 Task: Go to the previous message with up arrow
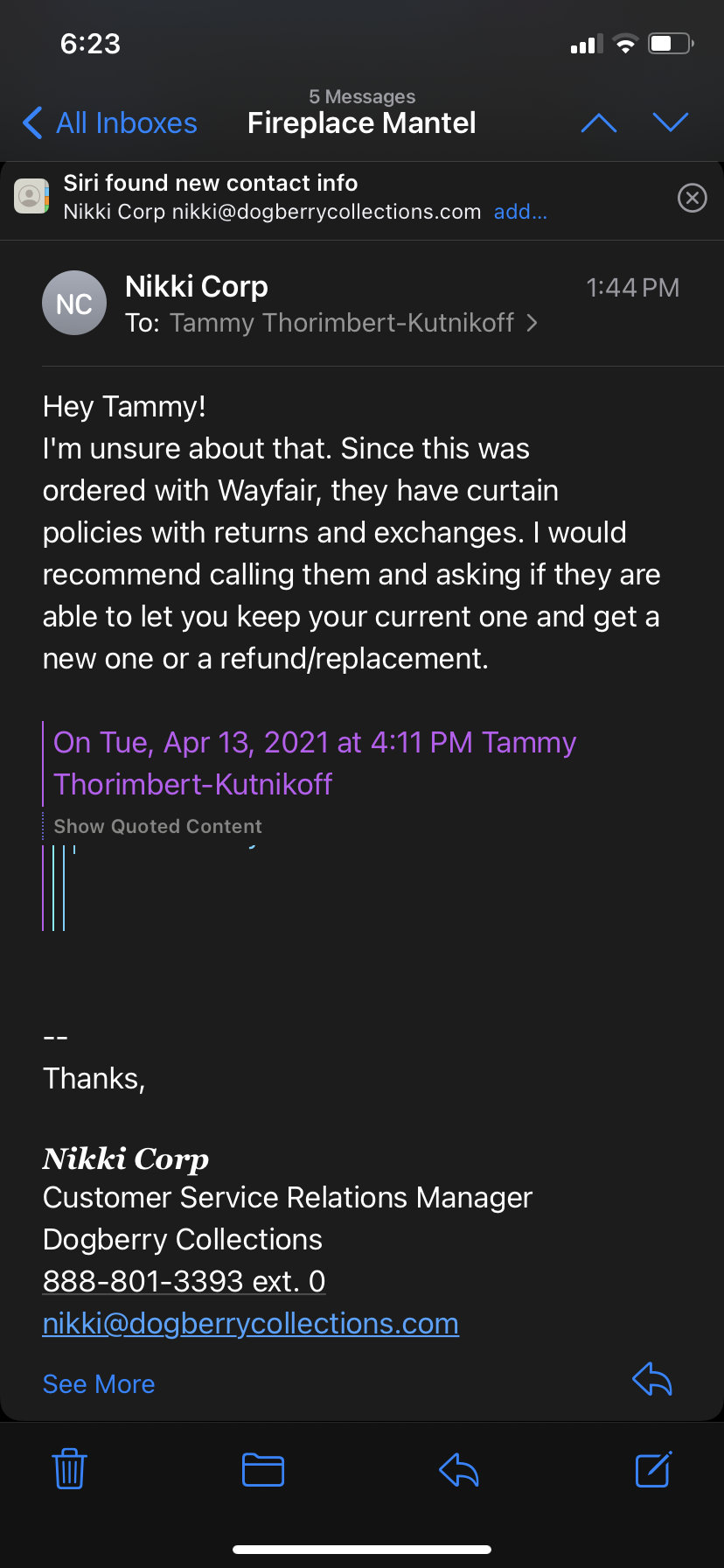(x=599, y=123)
